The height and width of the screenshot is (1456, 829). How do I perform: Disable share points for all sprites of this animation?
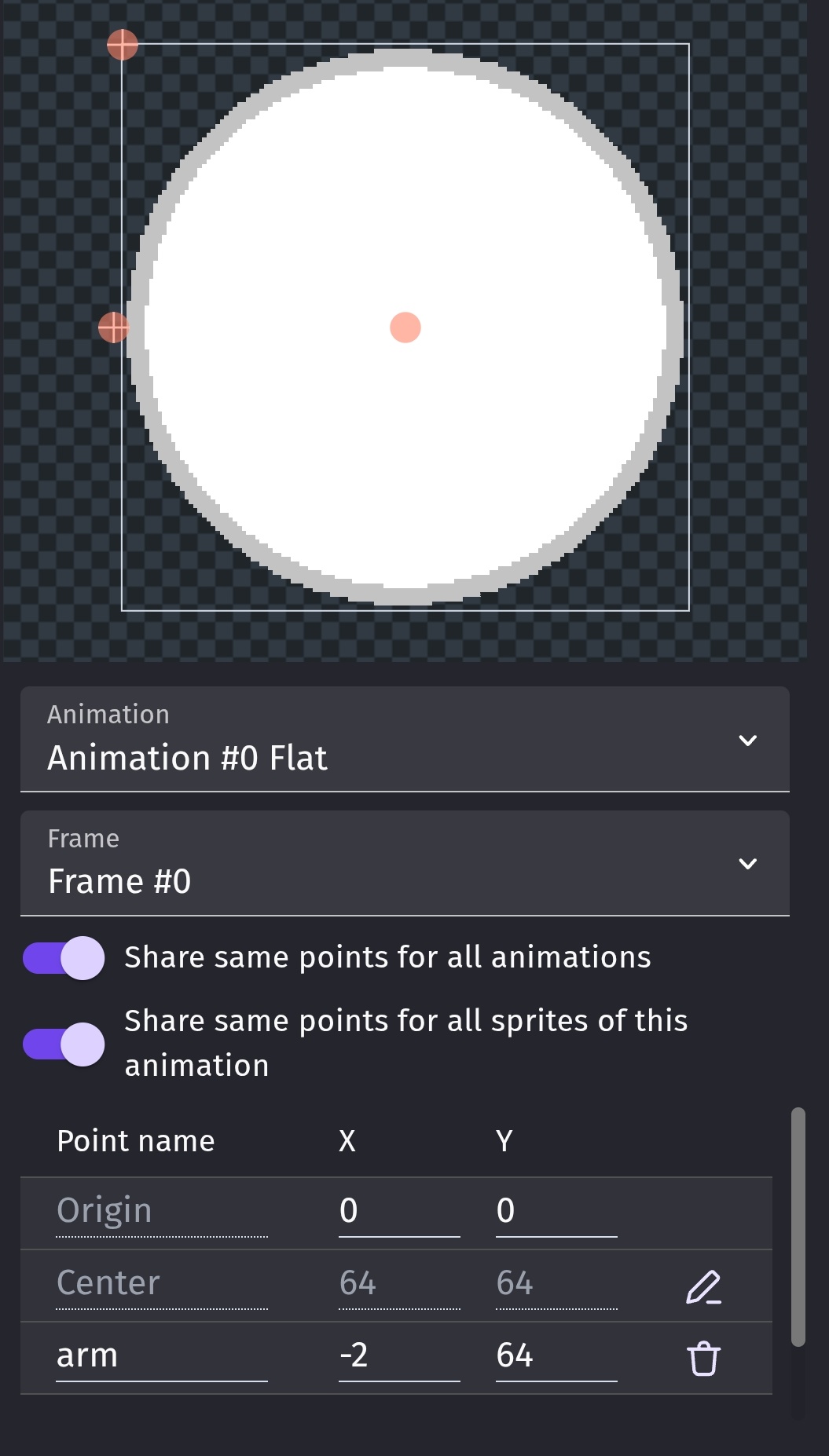[64, 1044]
